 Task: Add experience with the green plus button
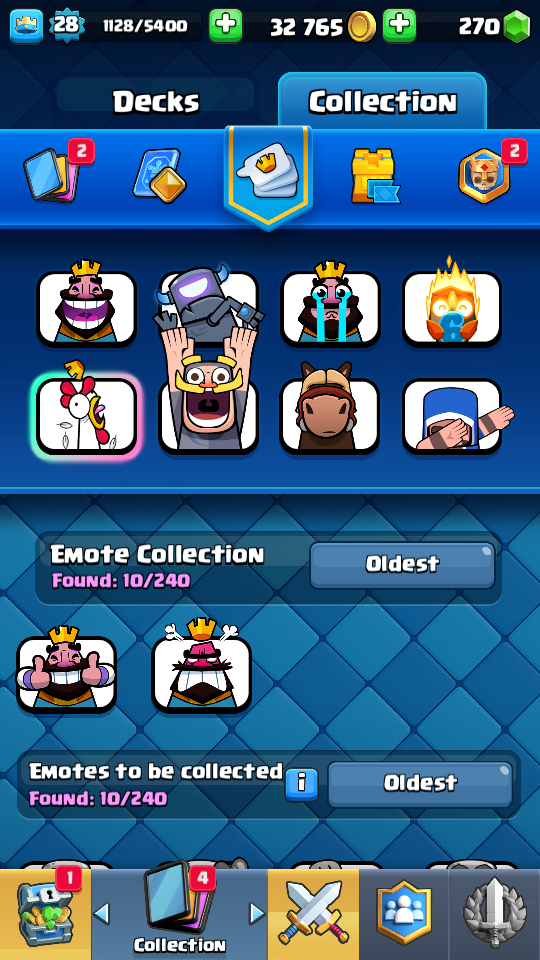pos(225,26)
